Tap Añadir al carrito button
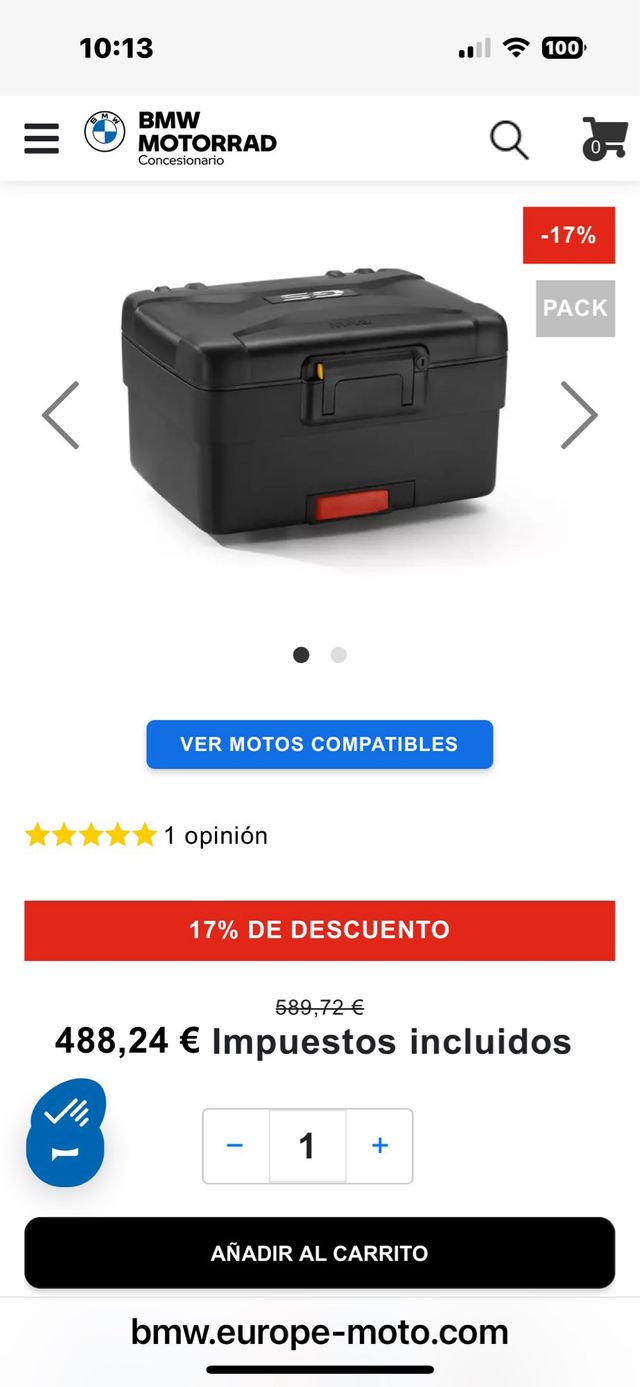This screenshot has width=640, height=1387. (319, 1253)
